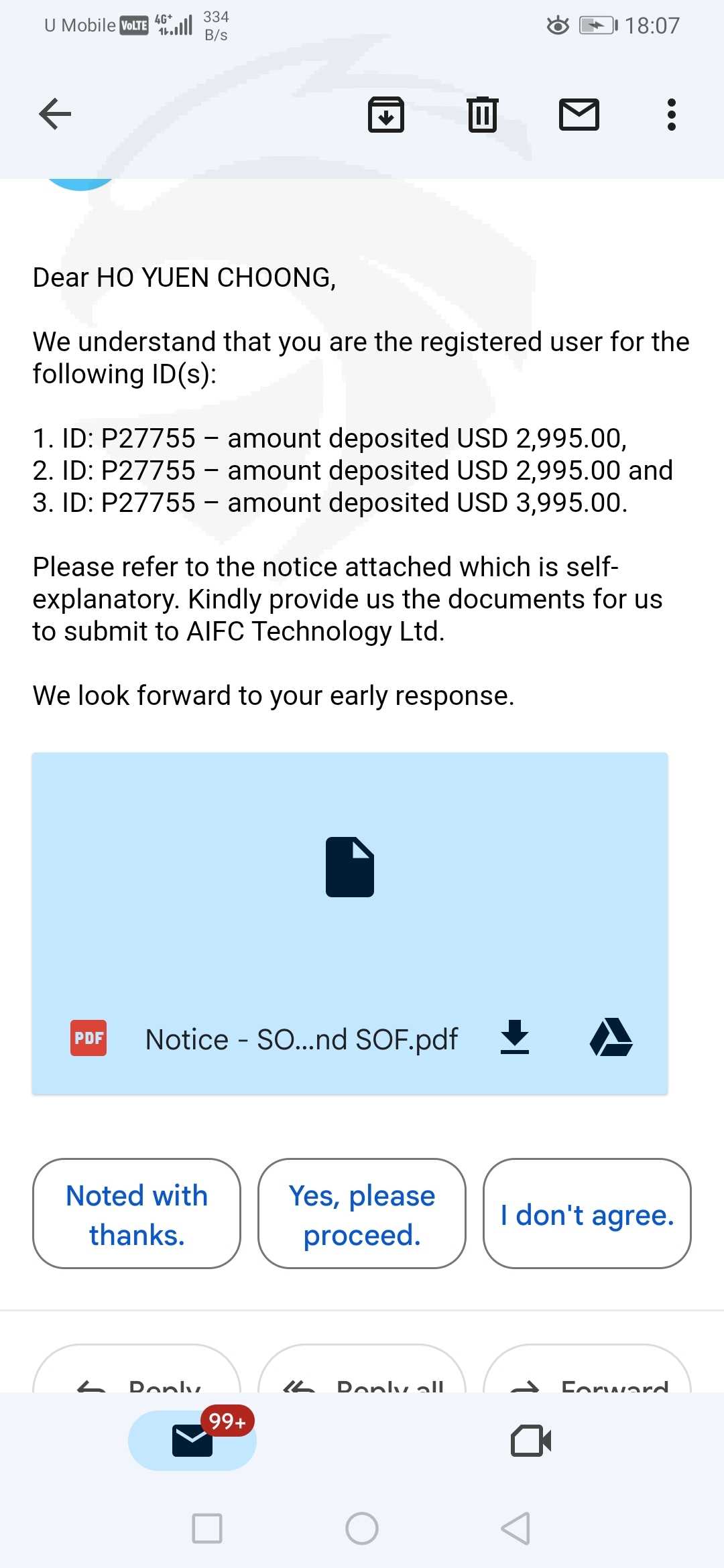Open the three-dot overflow menu
724x1568 pixels.
tap(671, 115)
